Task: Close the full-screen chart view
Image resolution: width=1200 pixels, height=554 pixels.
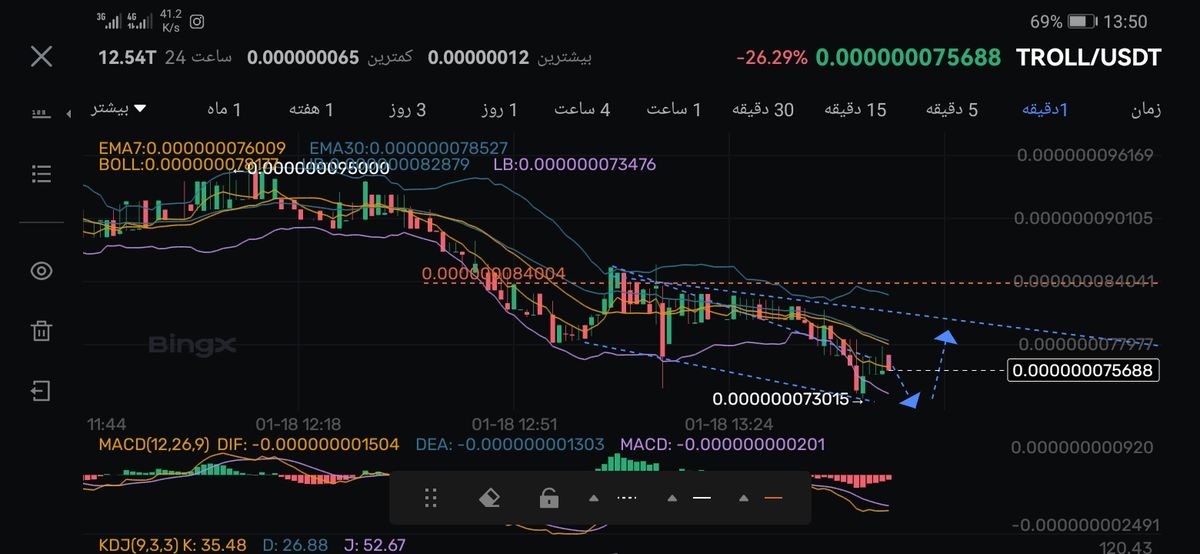Action: [41, 57]
